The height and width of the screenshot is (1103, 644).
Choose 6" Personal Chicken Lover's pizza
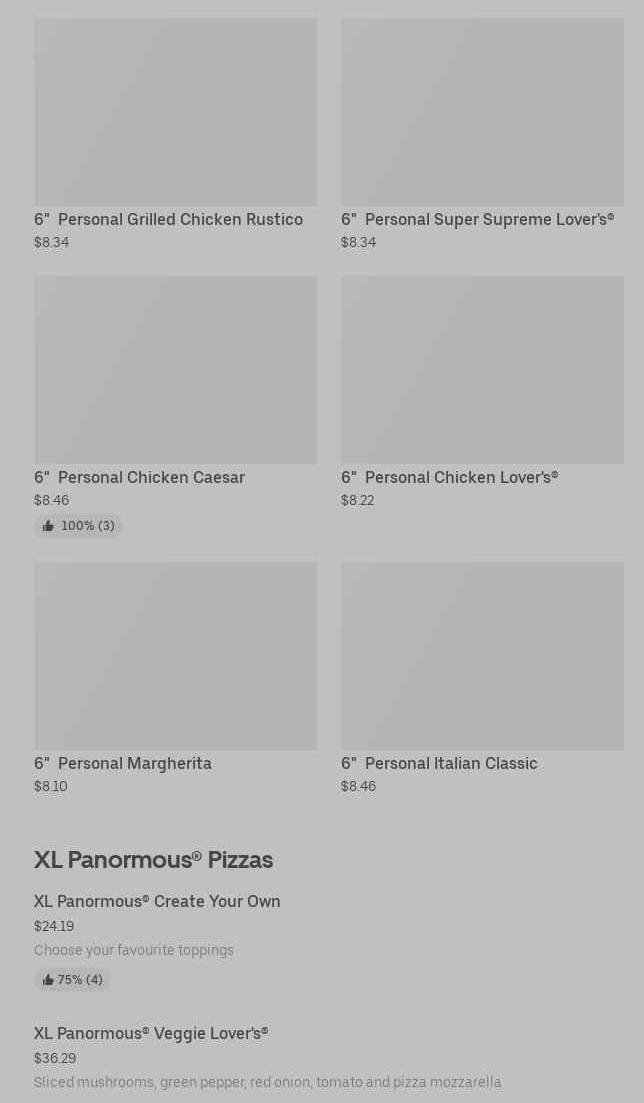click(482, 393)
